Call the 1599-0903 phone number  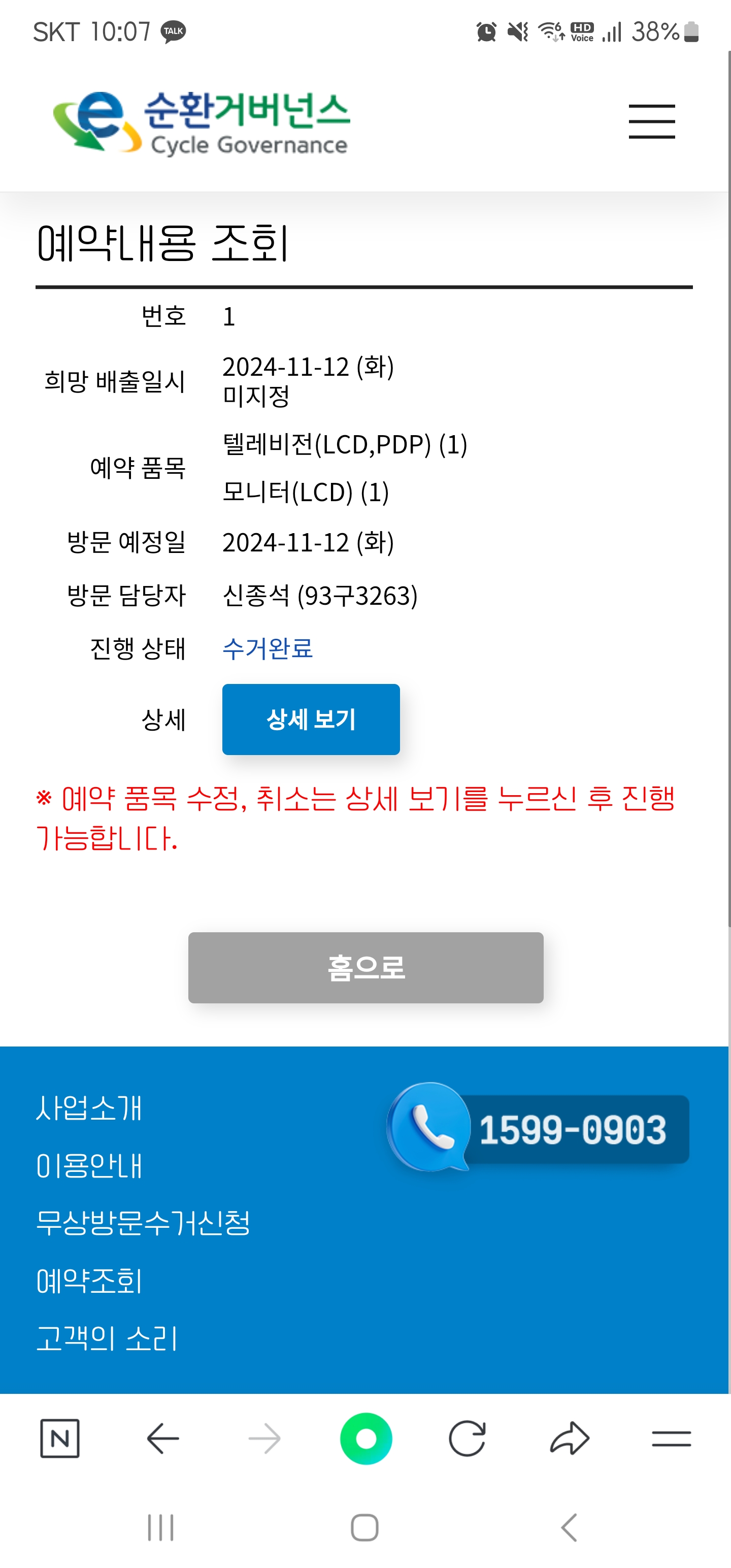539,1129
